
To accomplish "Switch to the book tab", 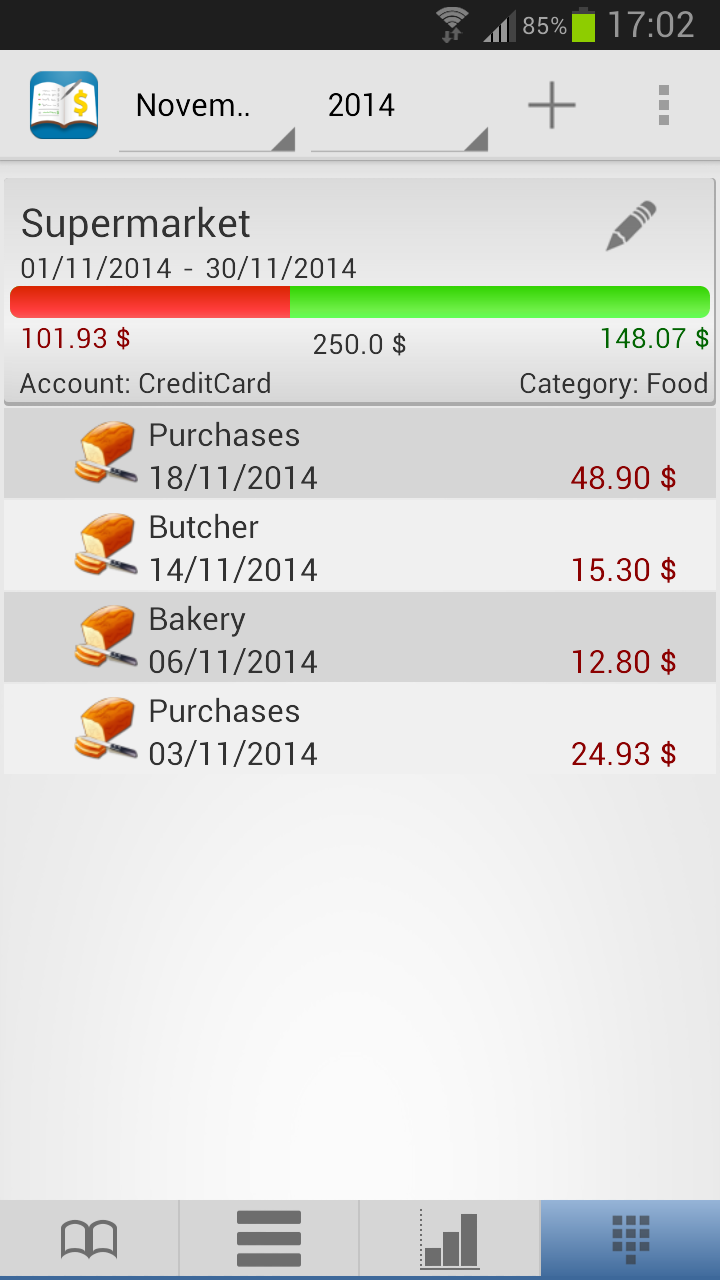I will click(x=89, y=1240).
